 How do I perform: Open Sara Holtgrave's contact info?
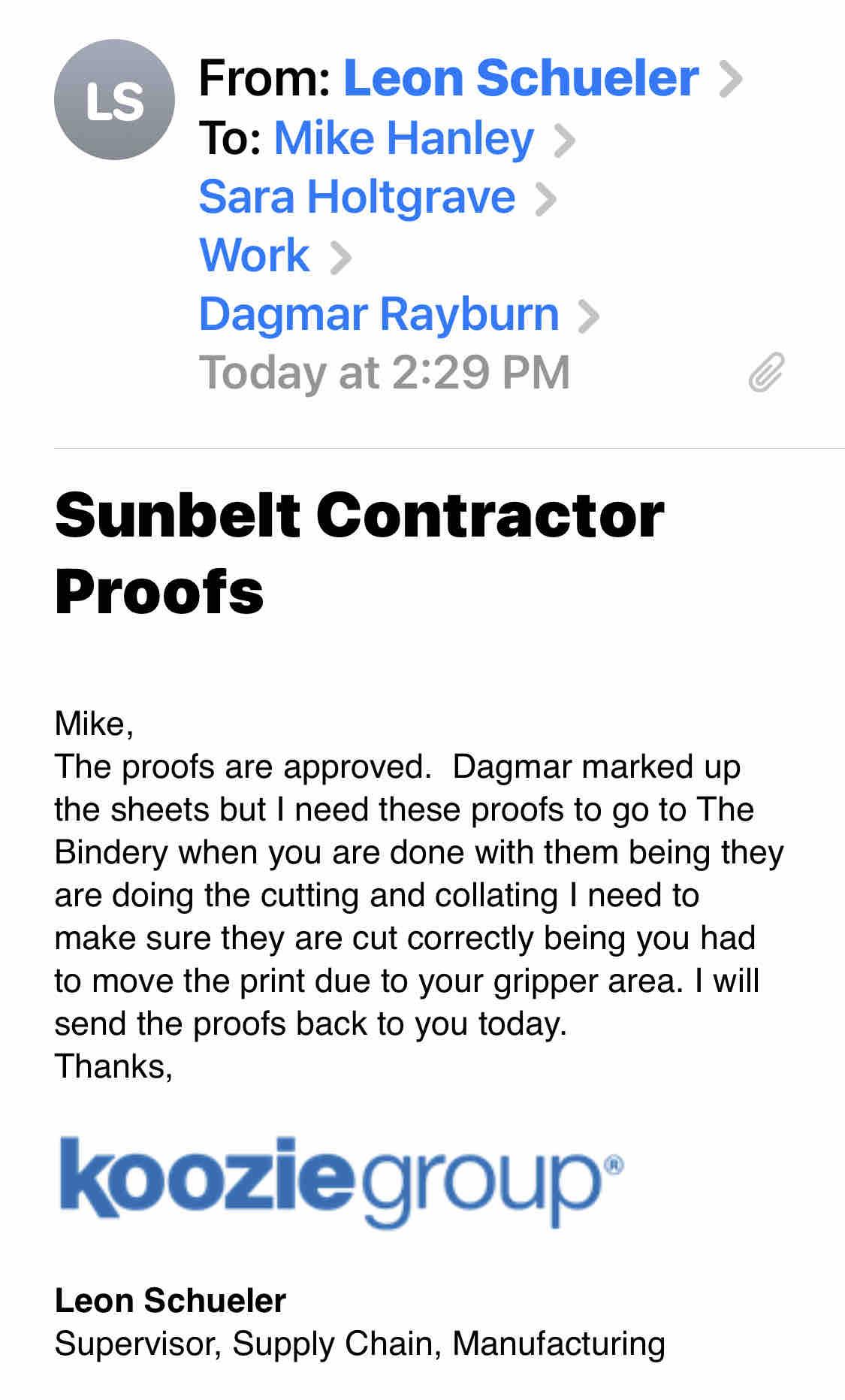[x=357, y=197]
